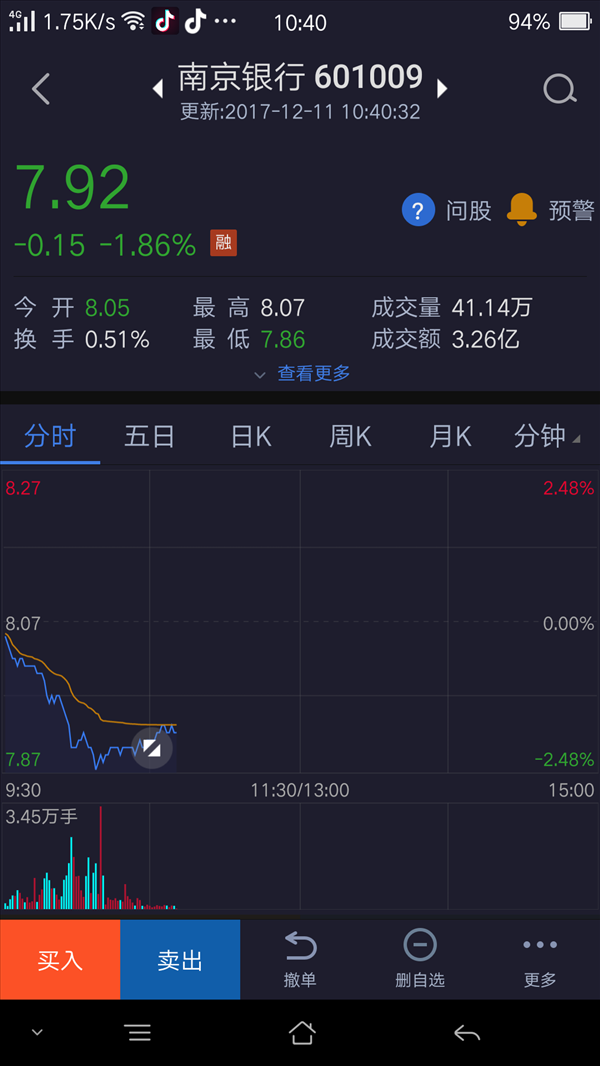Switch to the next stock arrow
Screen dimensions: 600x1066
pos(442,89)
